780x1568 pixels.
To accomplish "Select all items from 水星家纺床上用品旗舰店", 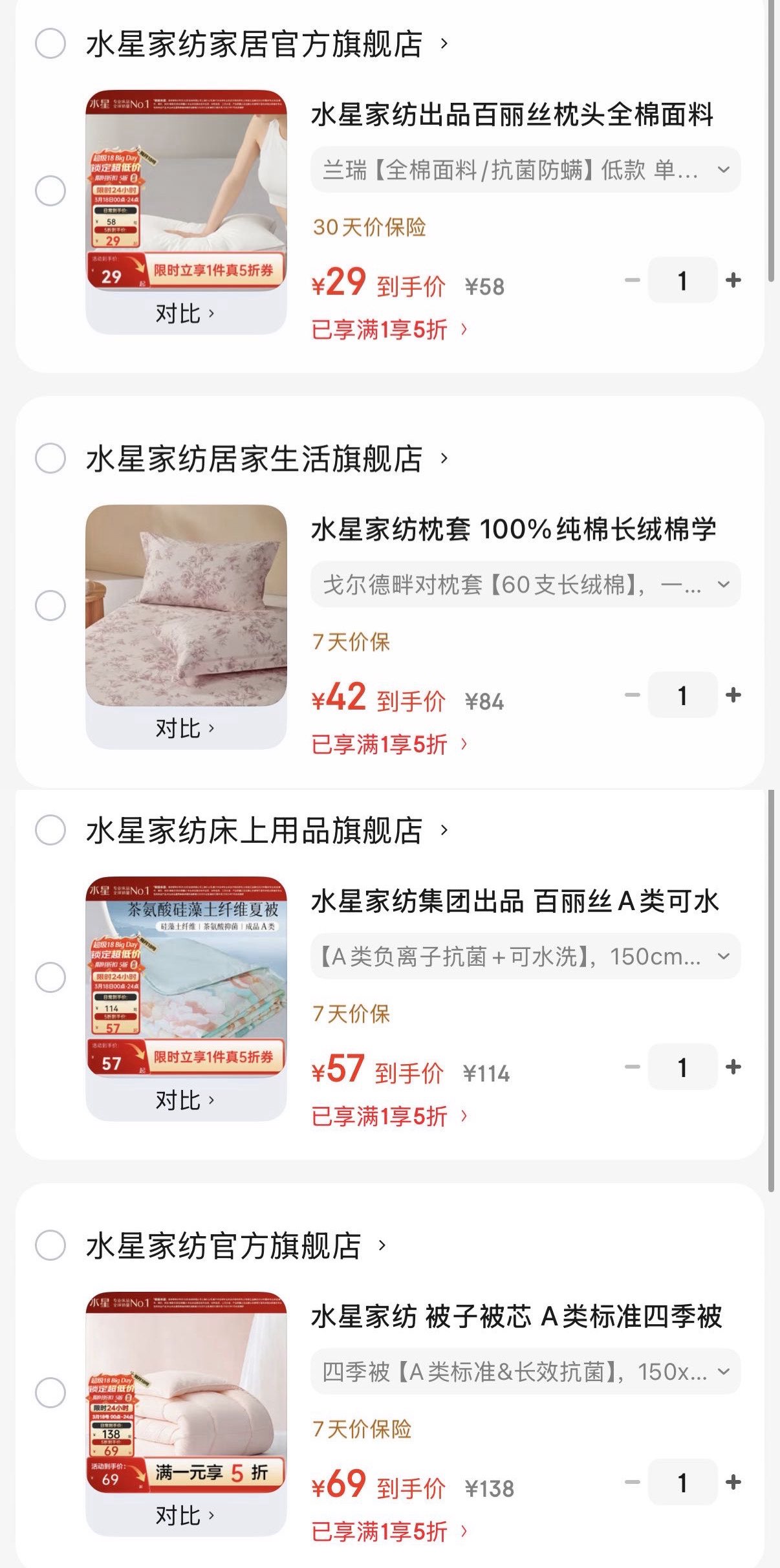I will click(50, 830).
